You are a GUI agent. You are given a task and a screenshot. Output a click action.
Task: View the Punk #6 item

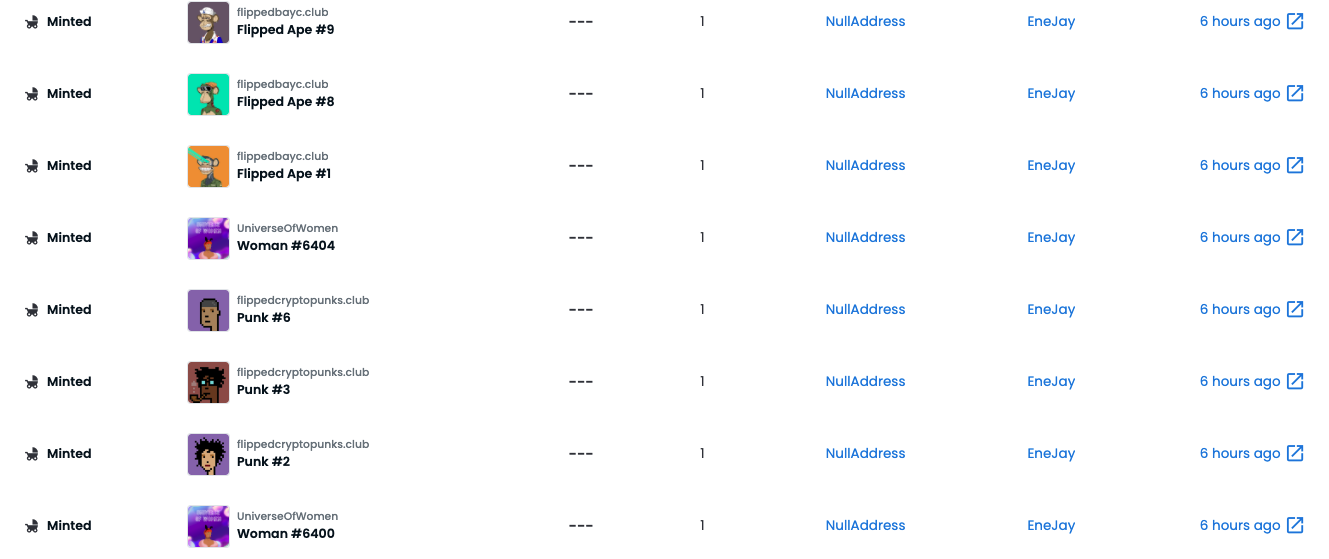263,318
